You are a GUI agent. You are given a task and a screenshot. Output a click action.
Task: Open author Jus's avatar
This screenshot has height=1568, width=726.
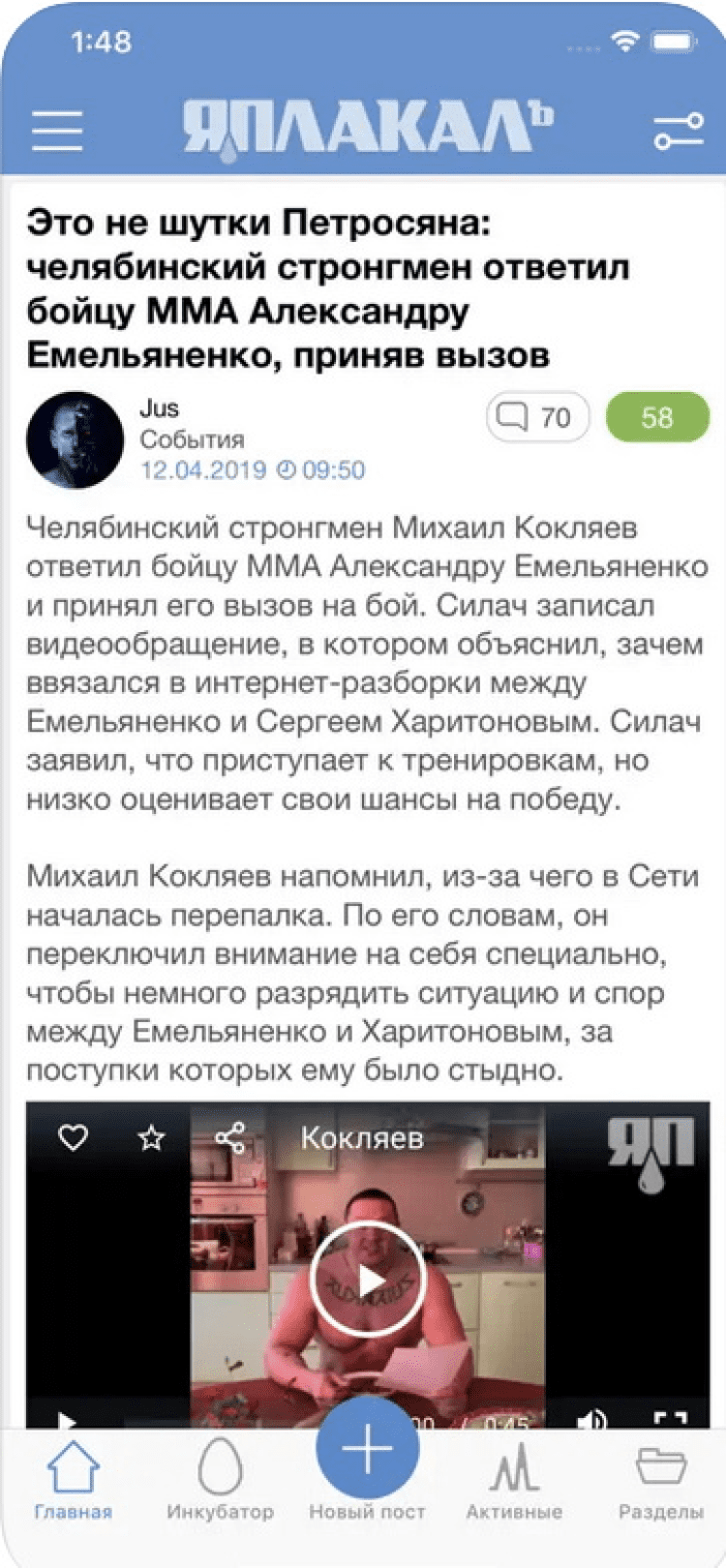[75, 439]
